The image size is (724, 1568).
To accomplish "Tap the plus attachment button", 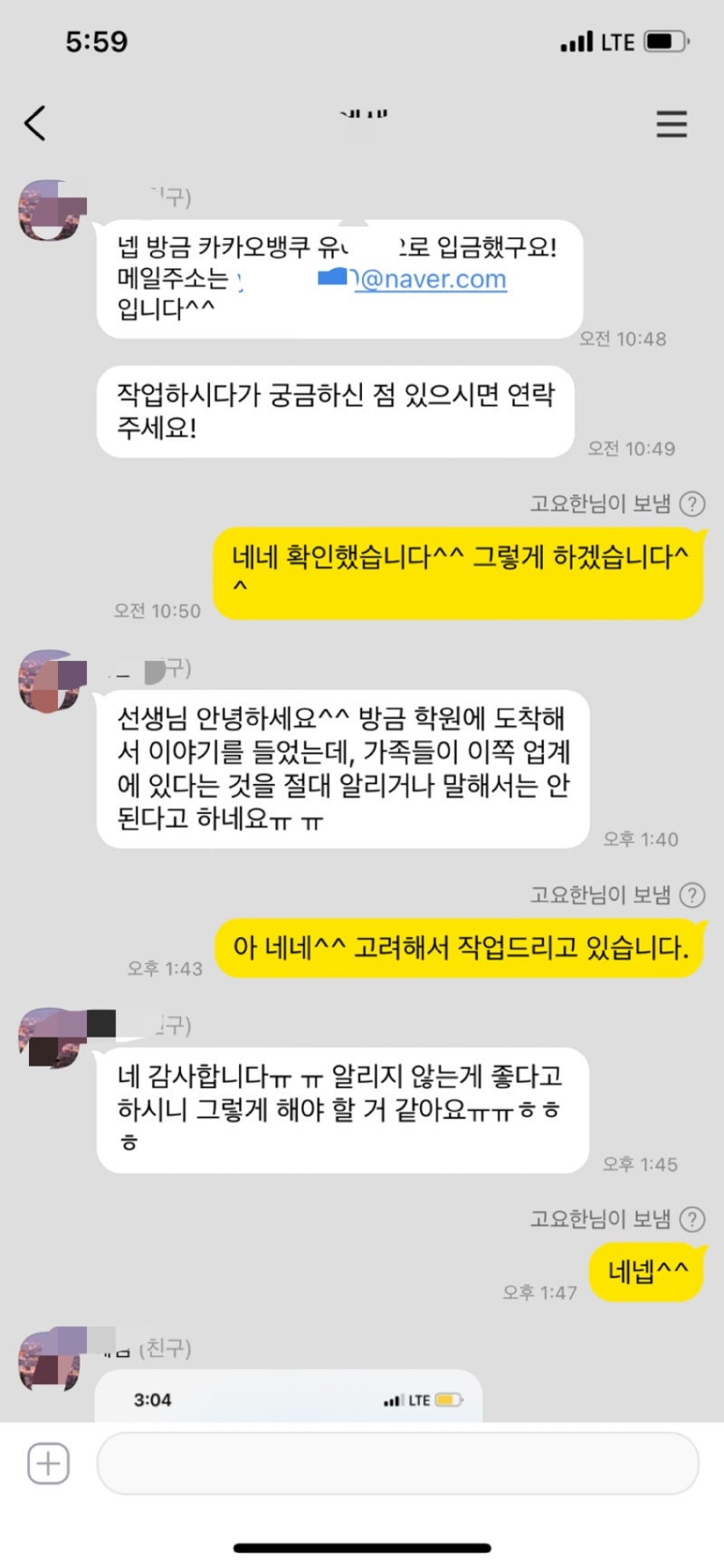I will click(x=48, y=1462).
